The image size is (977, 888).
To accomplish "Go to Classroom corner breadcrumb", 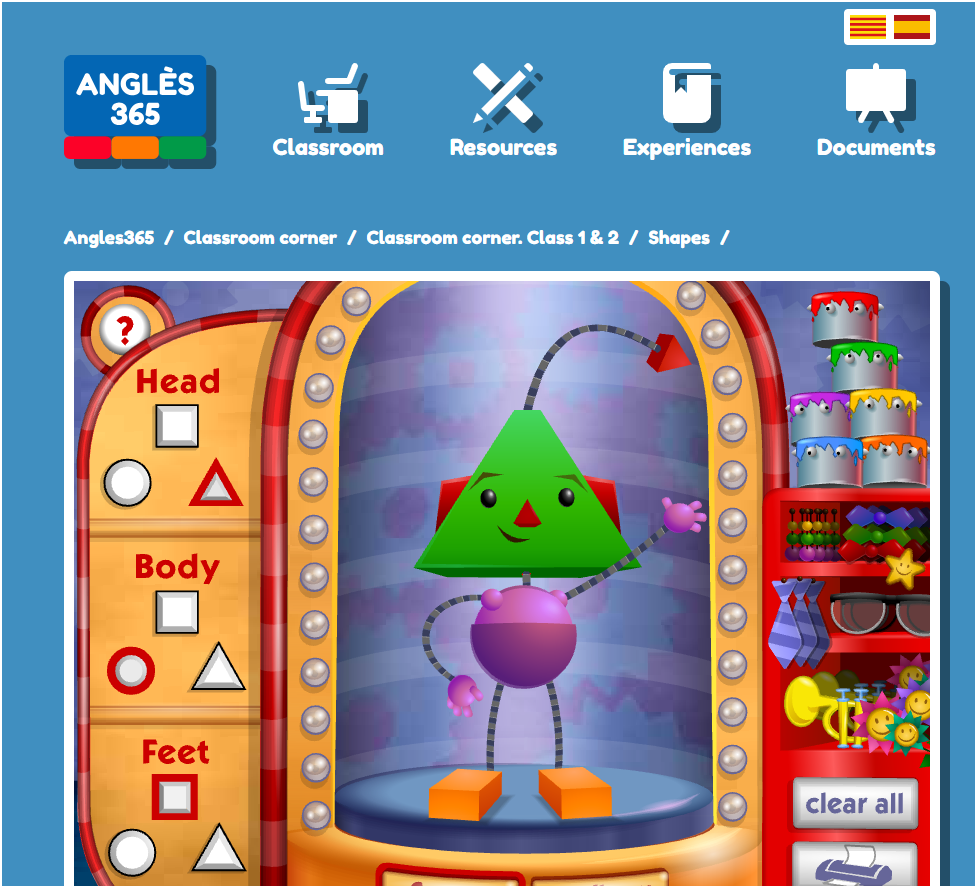I will [x=260, y=238].
